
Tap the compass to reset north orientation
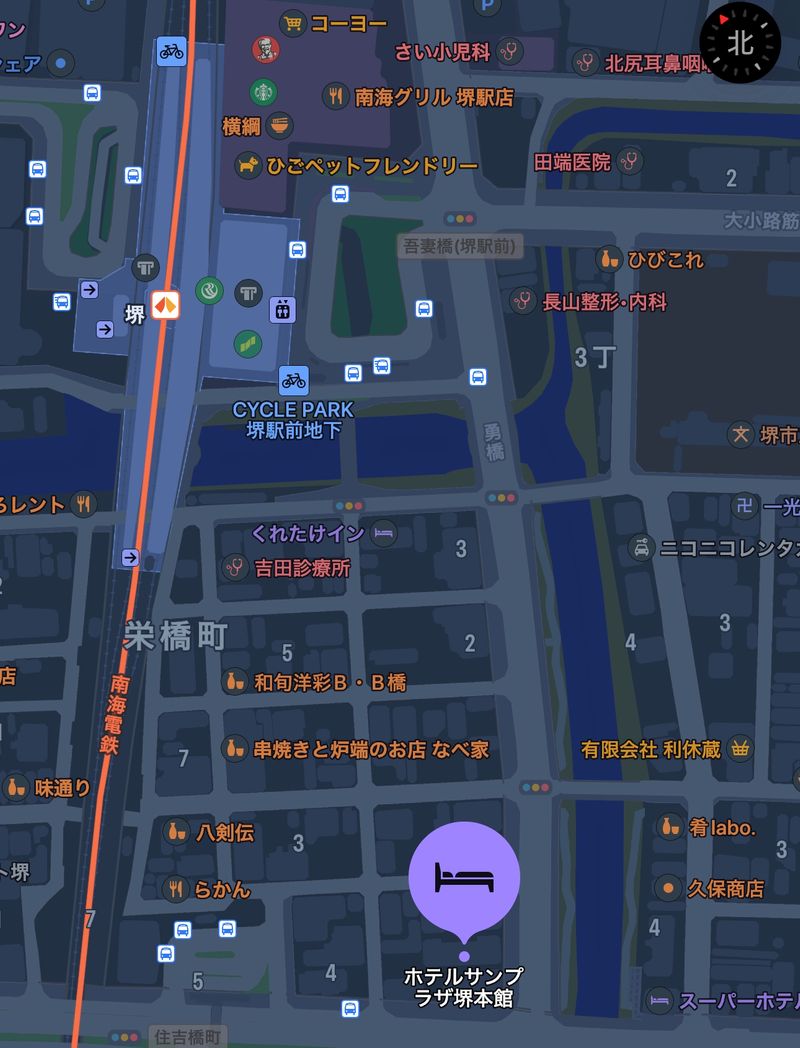point(740,42)
